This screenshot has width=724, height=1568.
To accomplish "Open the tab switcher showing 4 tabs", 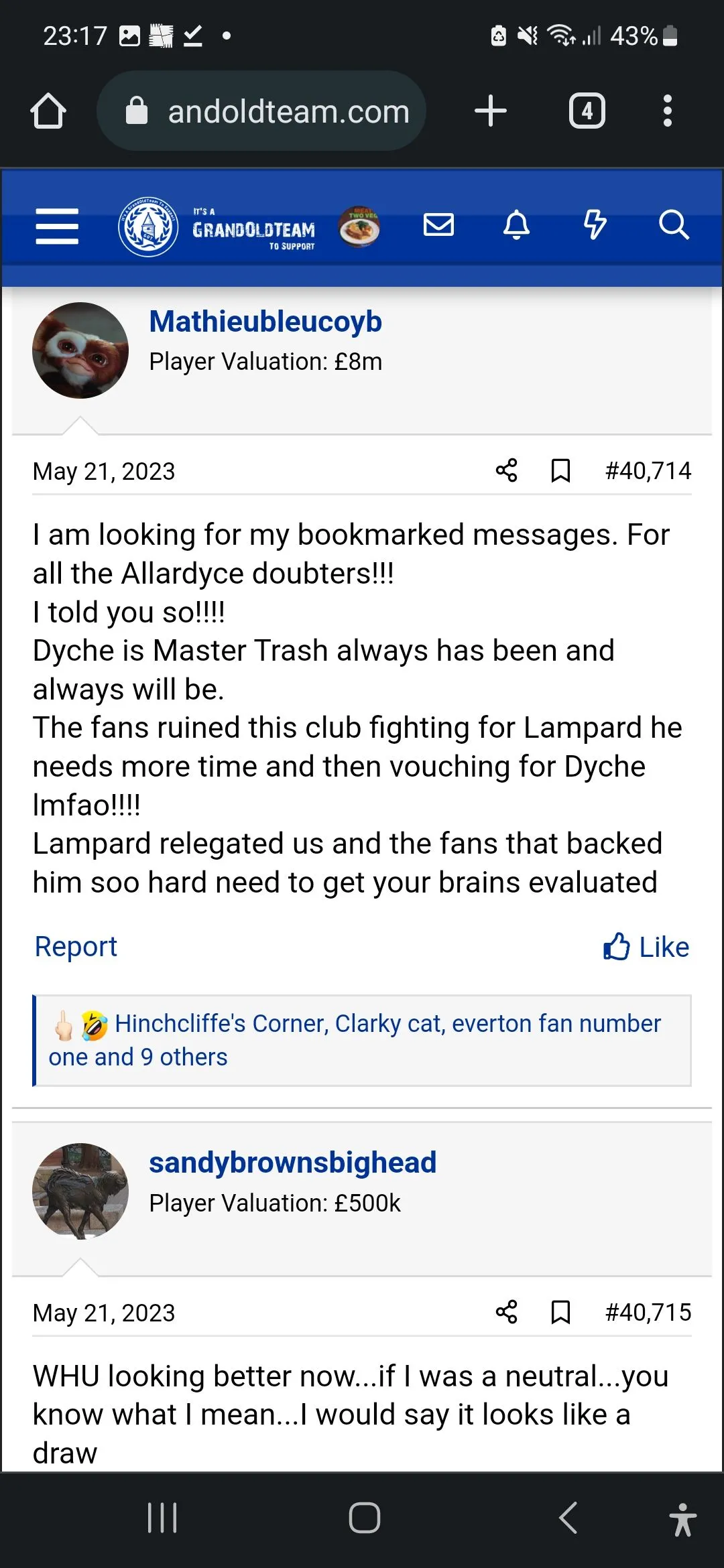I will (587, 111).
